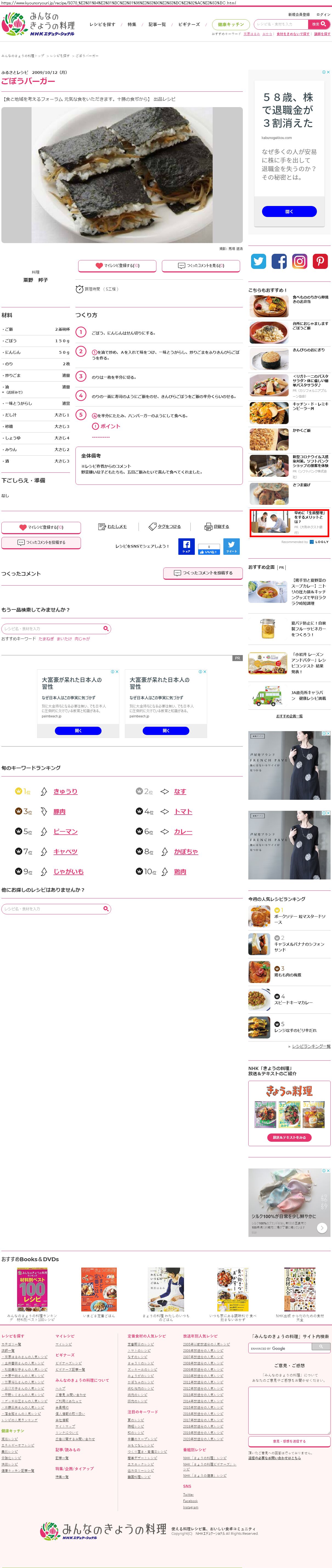Open recommended recipe きんぴらのおにぎり

tap(308, 350)
